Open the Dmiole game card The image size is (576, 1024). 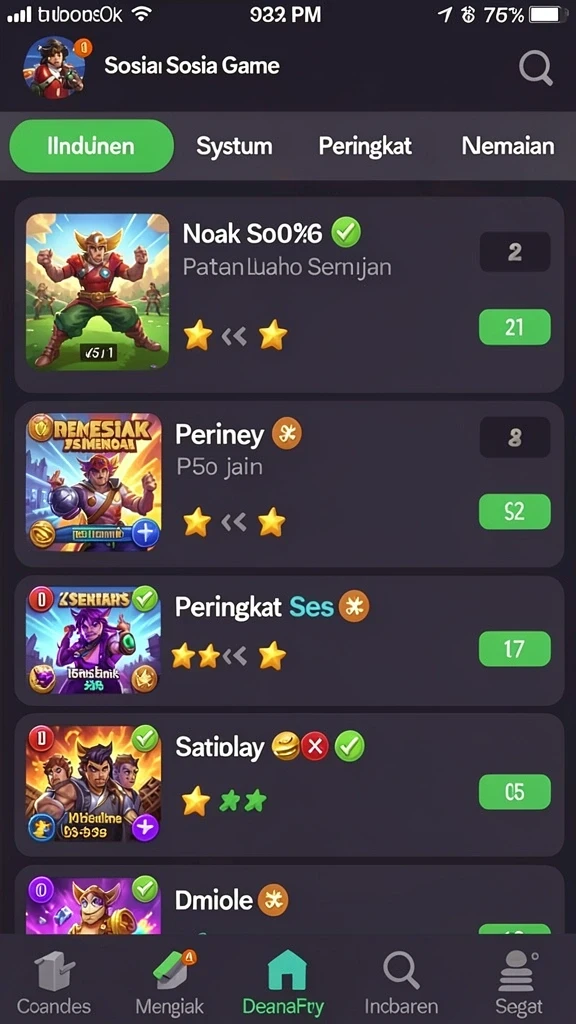point(289,900)
